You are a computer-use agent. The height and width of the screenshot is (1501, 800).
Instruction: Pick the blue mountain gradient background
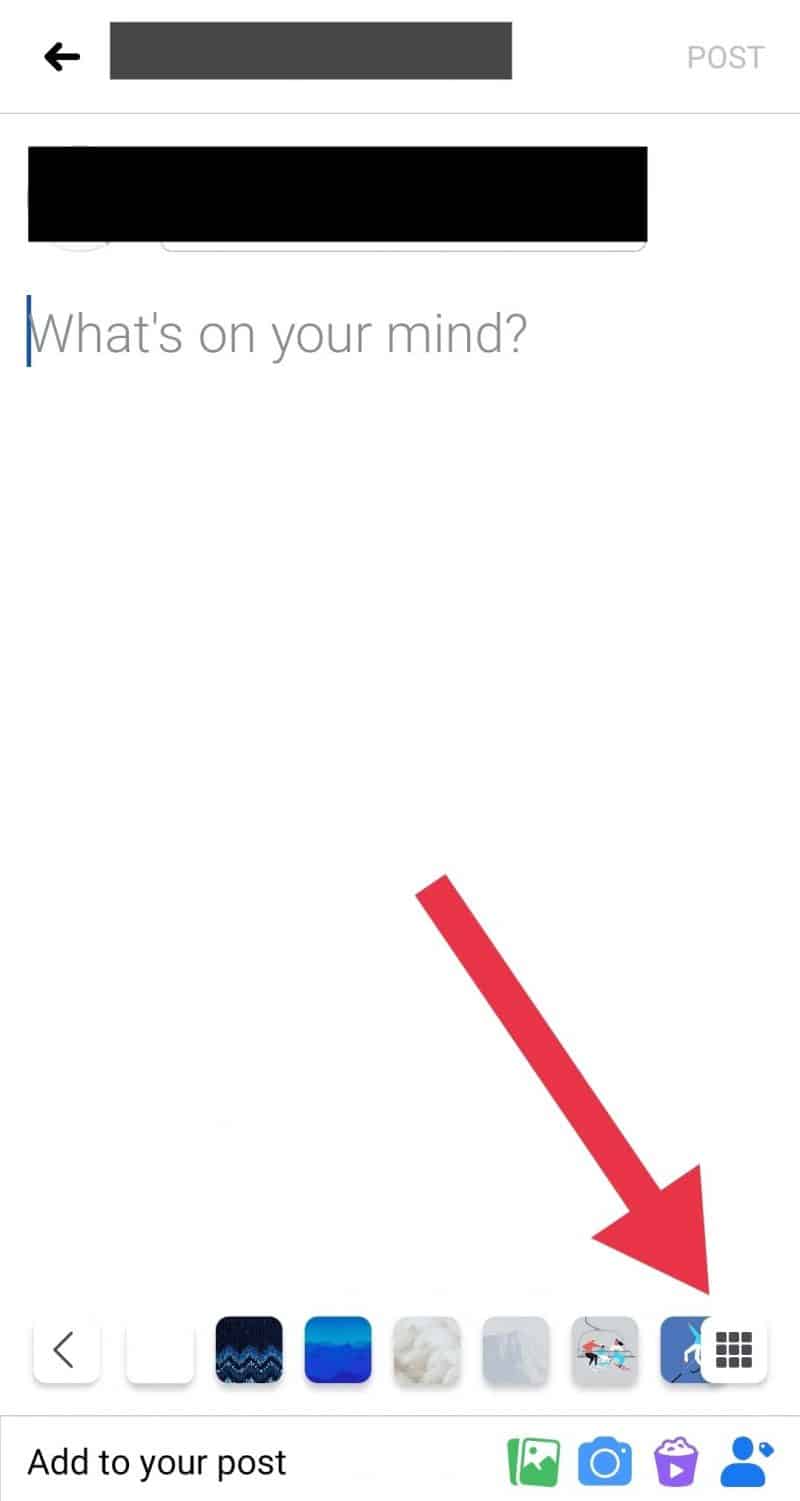(338, 1350)
